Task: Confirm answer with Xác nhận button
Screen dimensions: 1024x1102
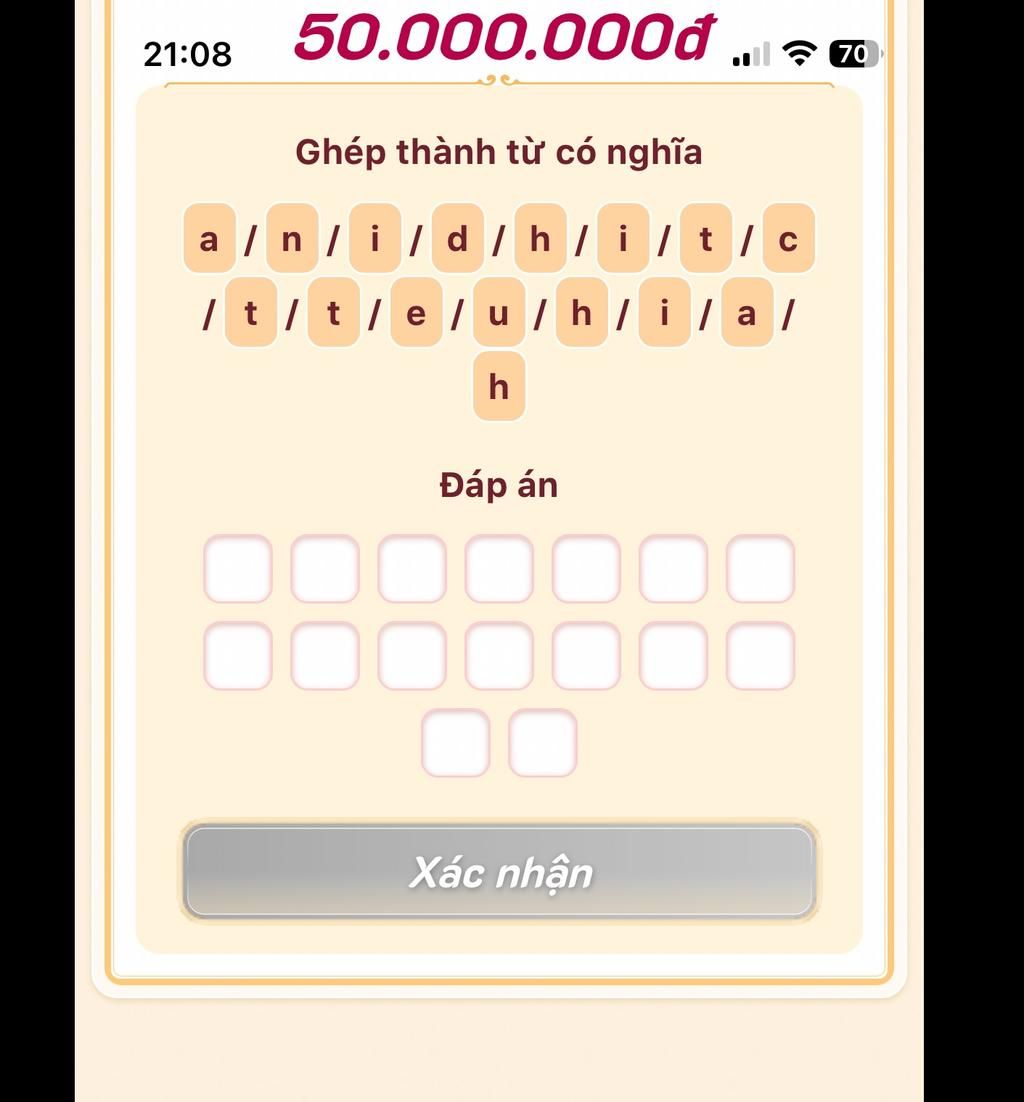Action: tap(499, 872)
